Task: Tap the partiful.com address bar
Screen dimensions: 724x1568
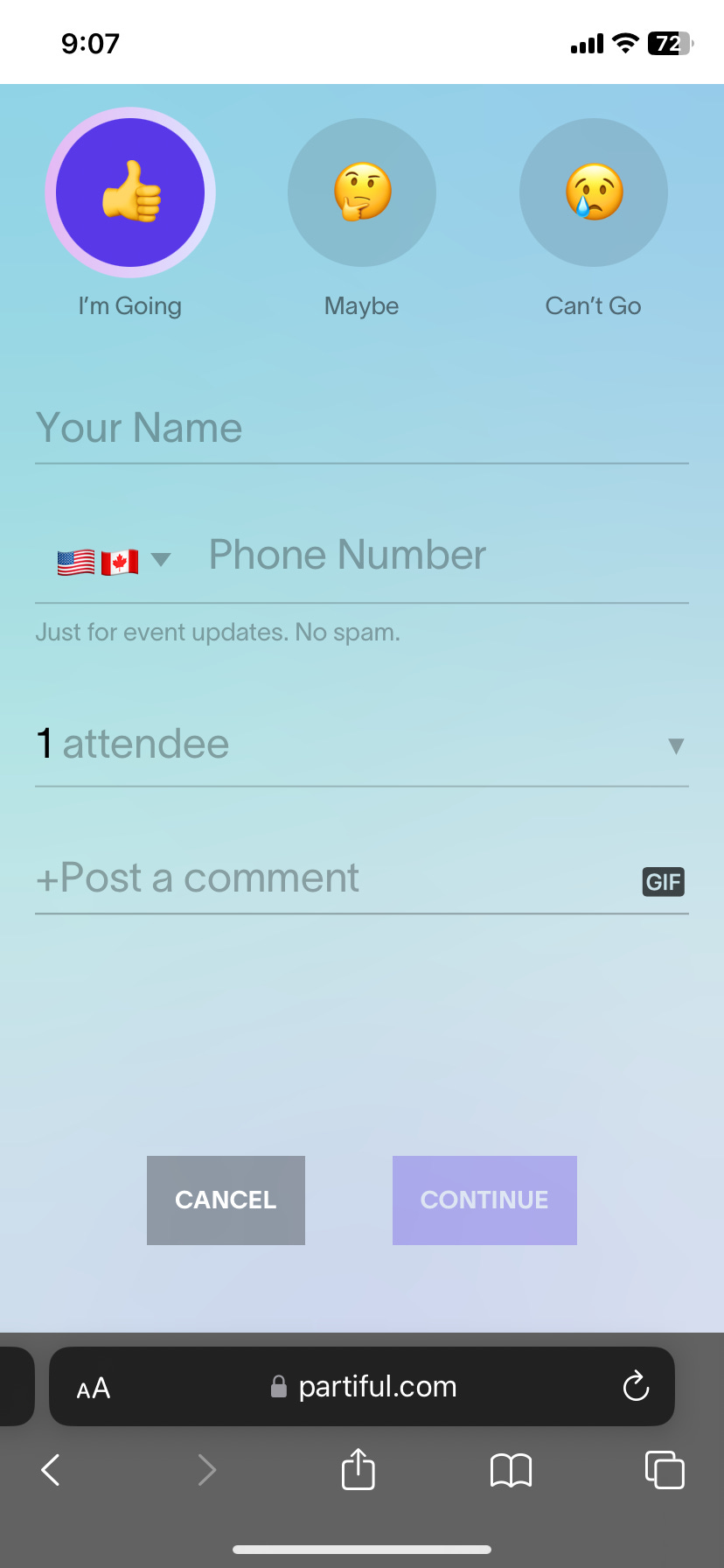Action: [367, 1387]
